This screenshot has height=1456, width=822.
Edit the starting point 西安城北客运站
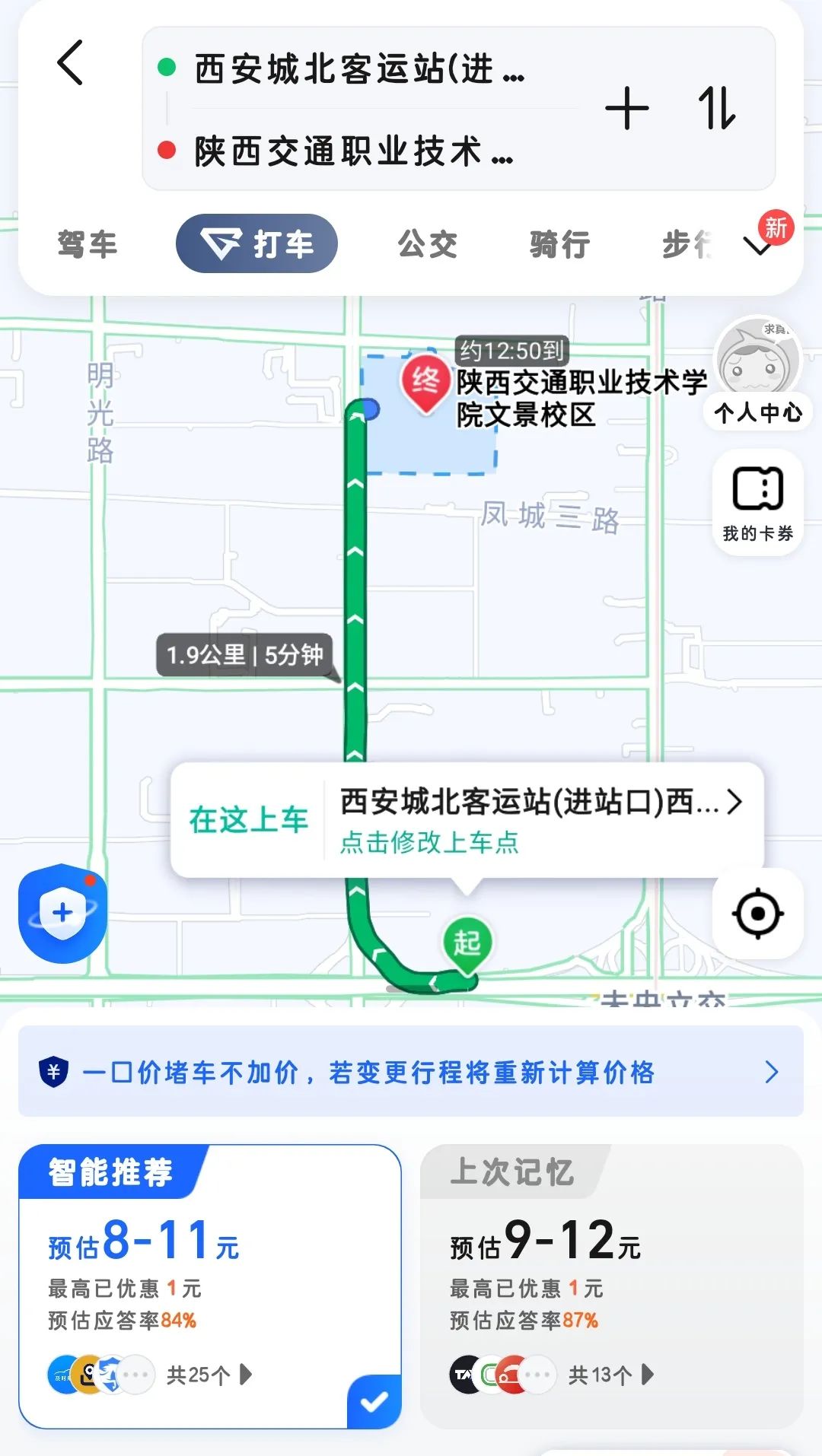(359, 69)
